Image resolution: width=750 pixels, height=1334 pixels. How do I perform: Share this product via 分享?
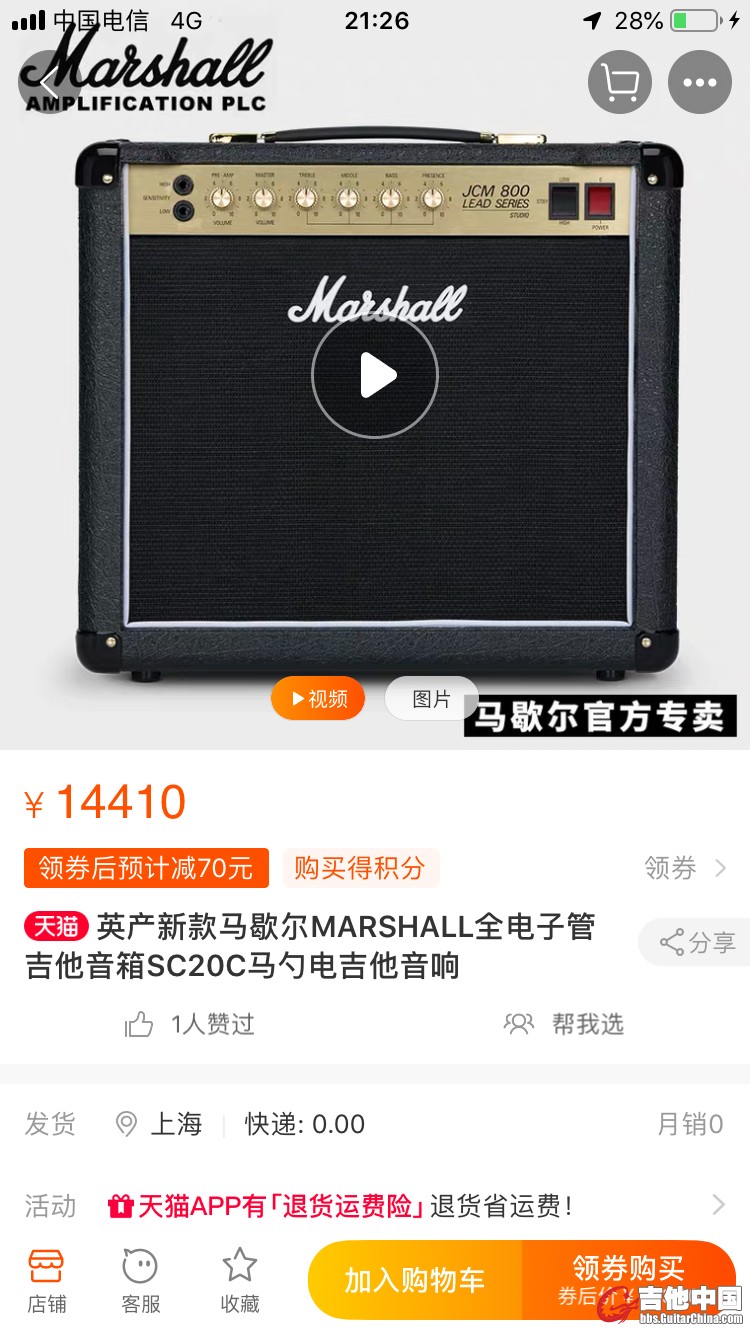(697, 942)
